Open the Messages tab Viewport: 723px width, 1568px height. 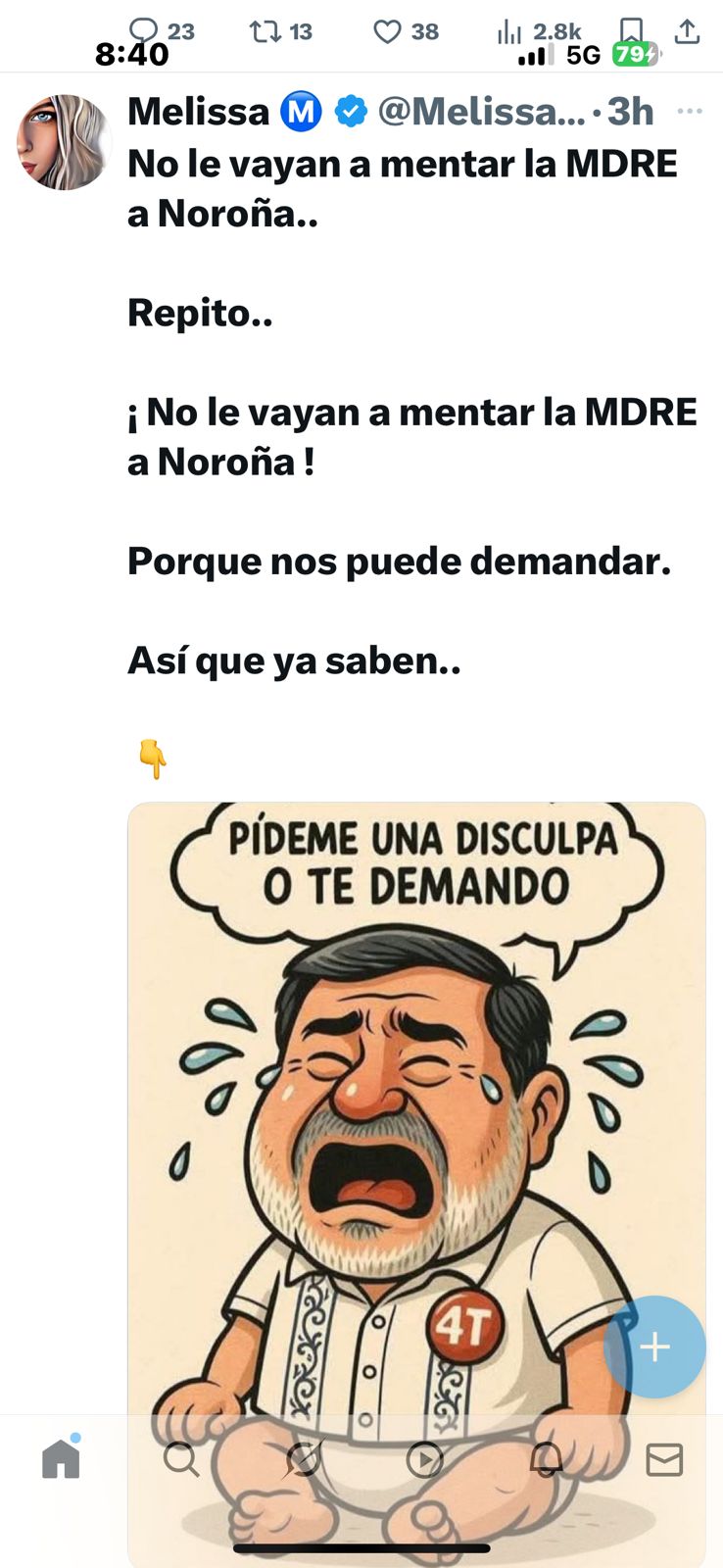click(664, 1460)
